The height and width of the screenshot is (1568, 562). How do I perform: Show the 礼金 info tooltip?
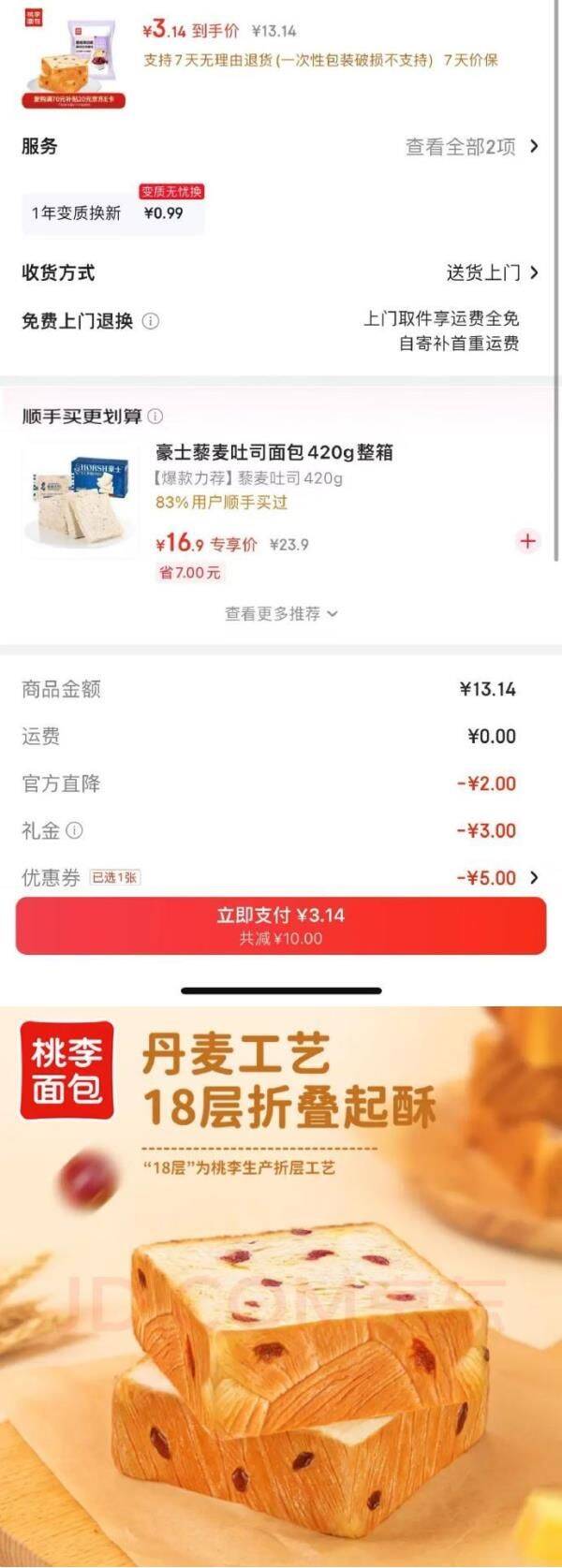(x=75, y=830)
